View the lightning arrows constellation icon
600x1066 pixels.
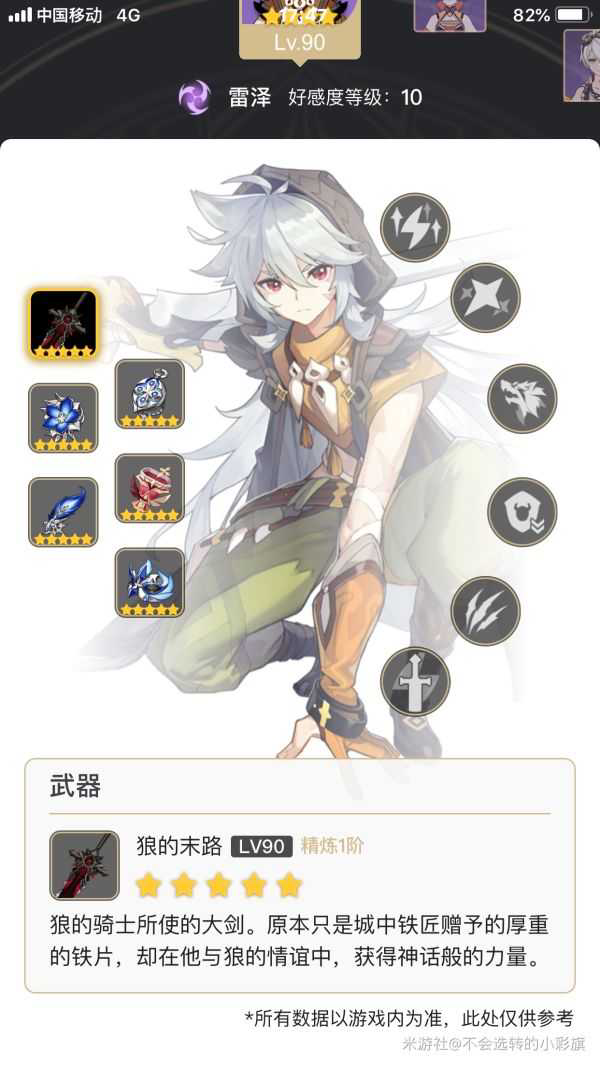415,228
